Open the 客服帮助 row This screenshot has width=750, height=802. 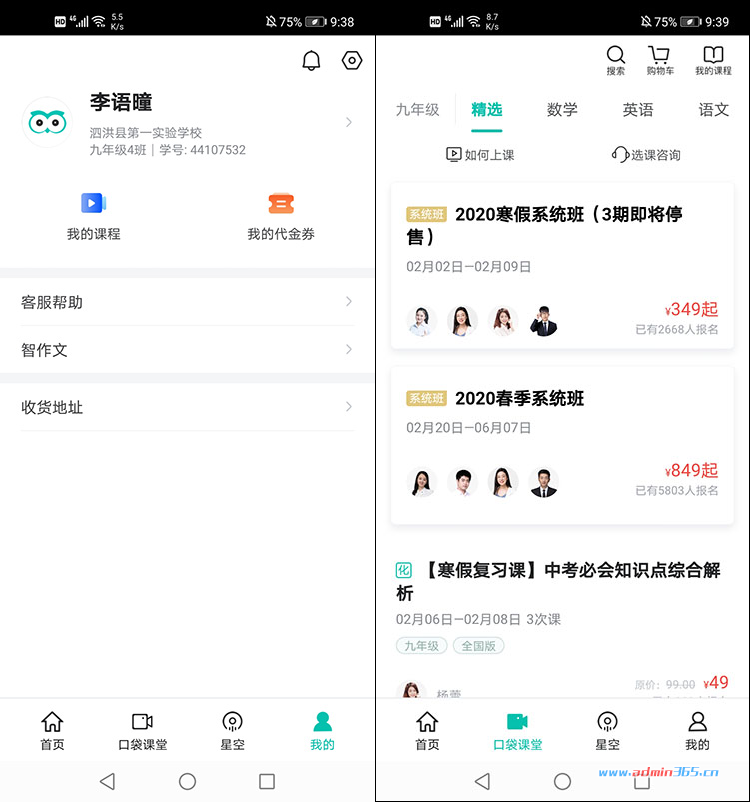(187, 302)
